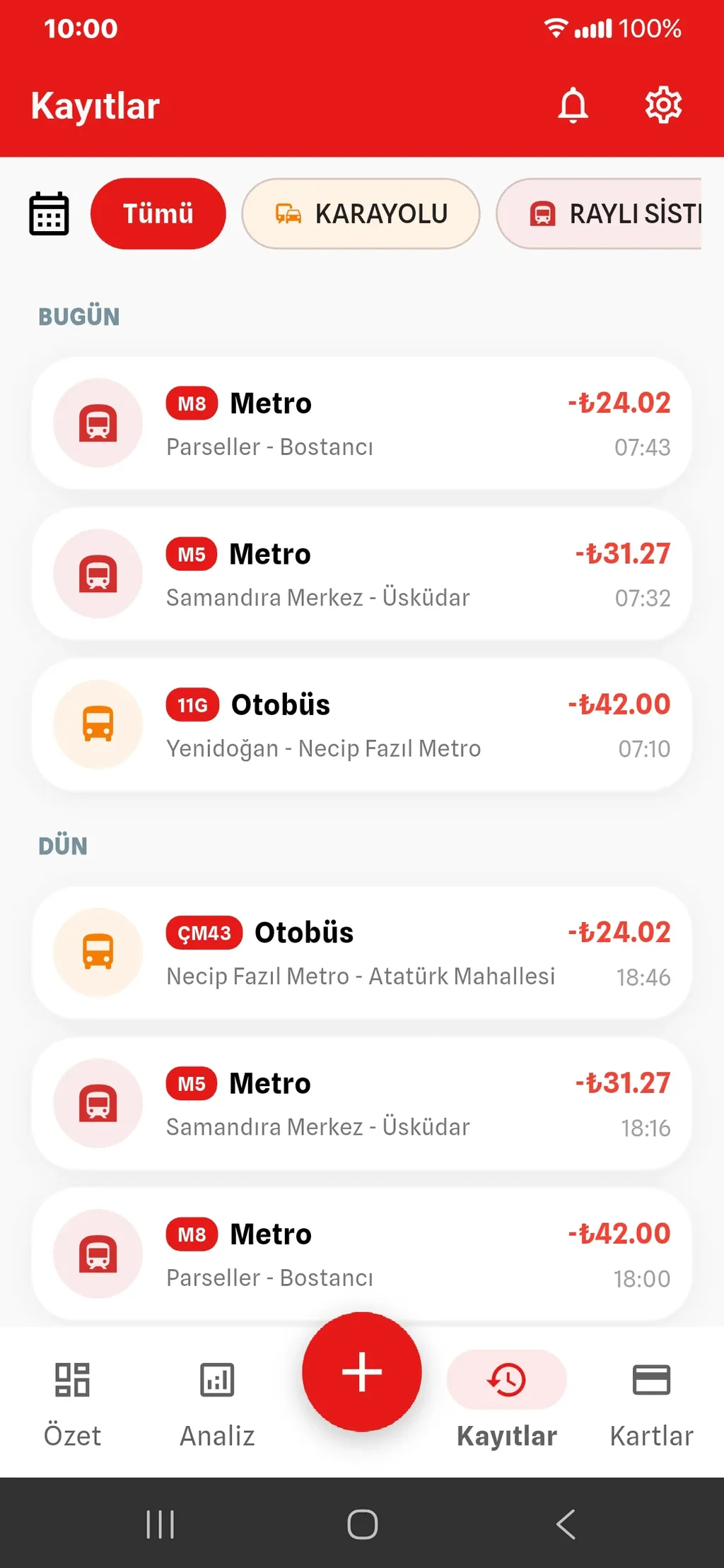This screenshot has height=1568, width=724.
Task: Open yesterday's M5 Metro record at 18:16
Action: [x=361, y=1103]
